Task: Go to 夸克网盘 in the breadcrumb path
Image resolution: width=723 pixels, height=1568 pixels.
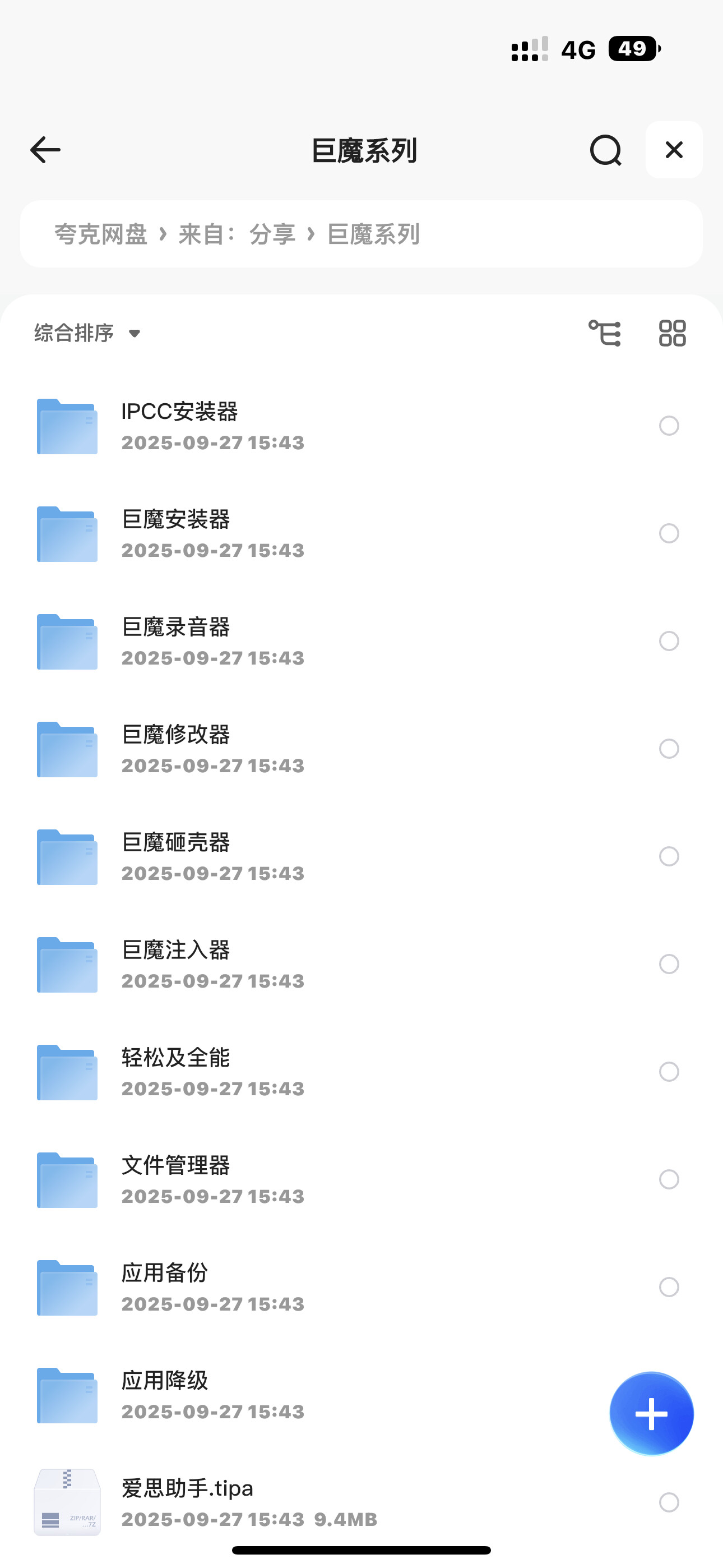Action: point(101,234)
